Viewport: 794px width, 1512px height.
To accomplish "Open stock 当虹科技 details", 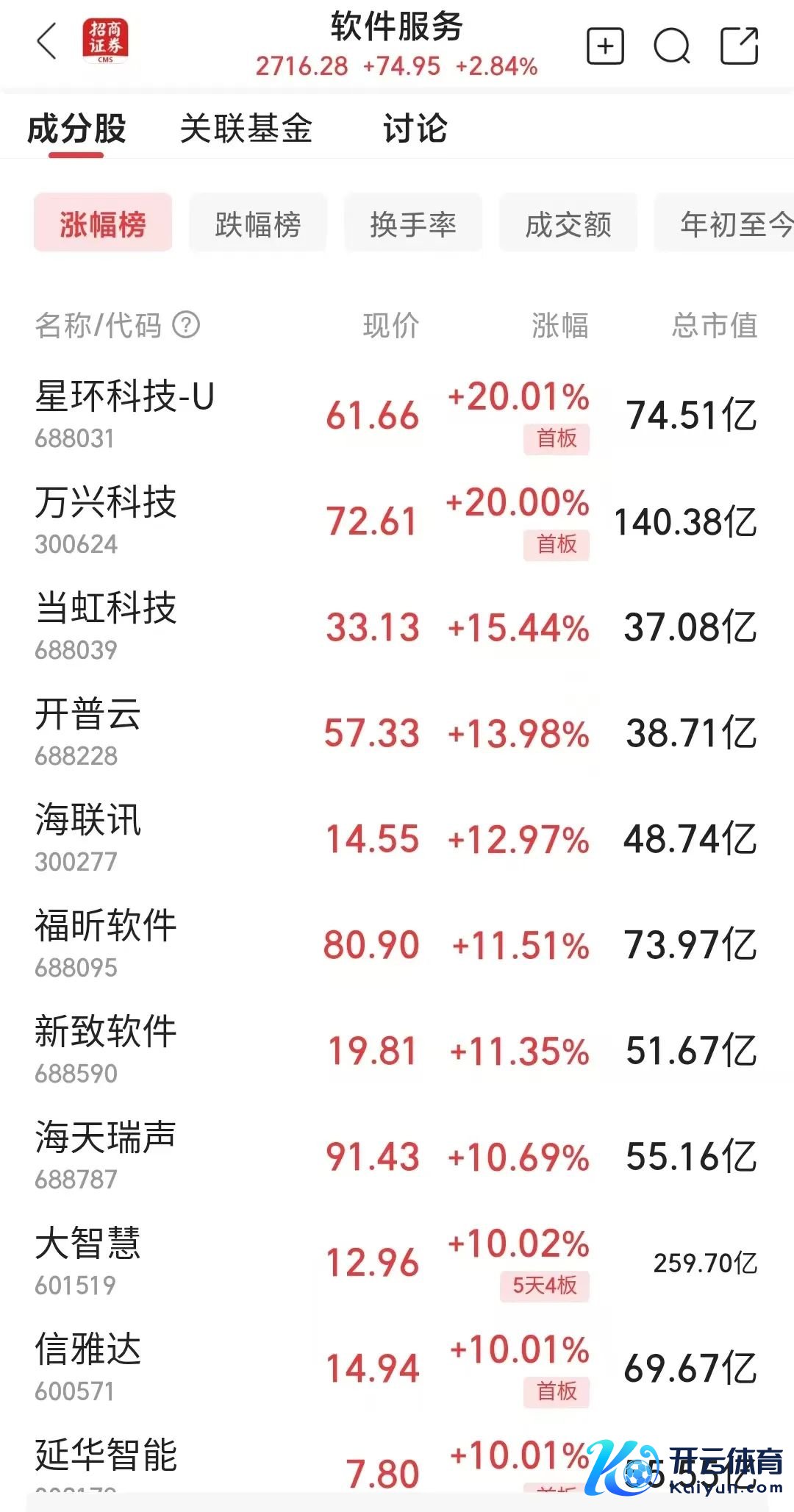I will (107, 625).
